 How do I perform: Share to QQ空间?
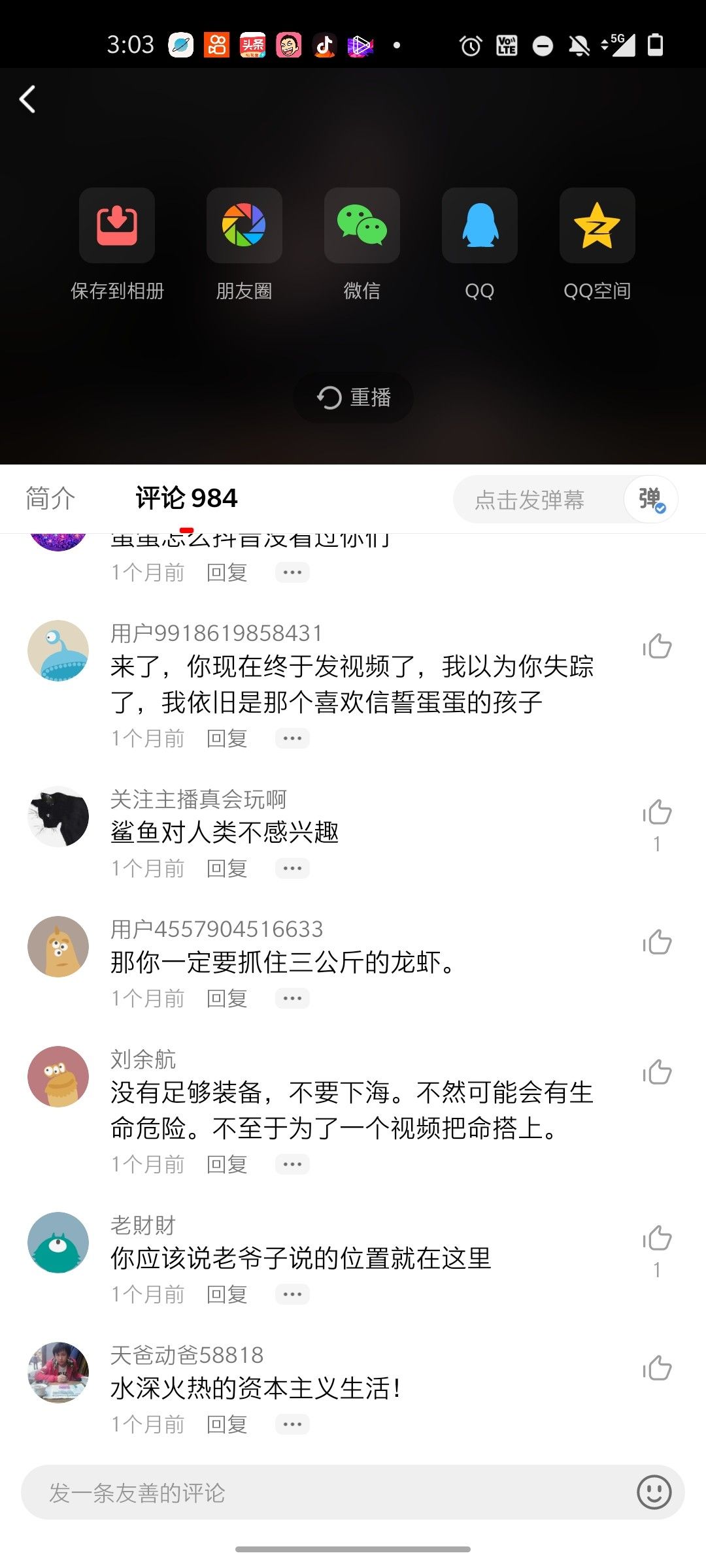tap(597, 226)
